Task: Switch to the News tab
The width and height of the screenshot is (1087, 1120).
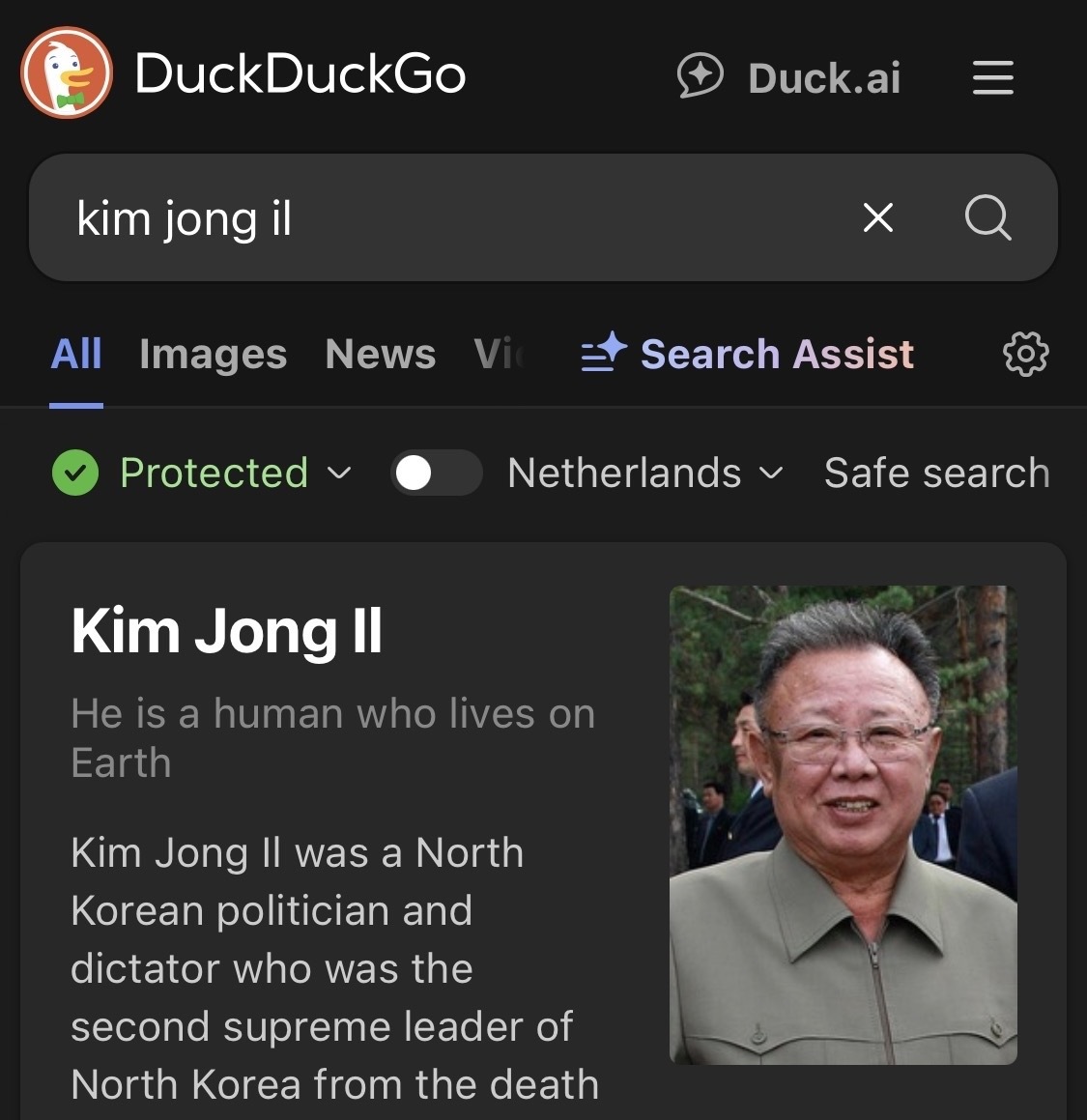Action: tap(380, 355)
